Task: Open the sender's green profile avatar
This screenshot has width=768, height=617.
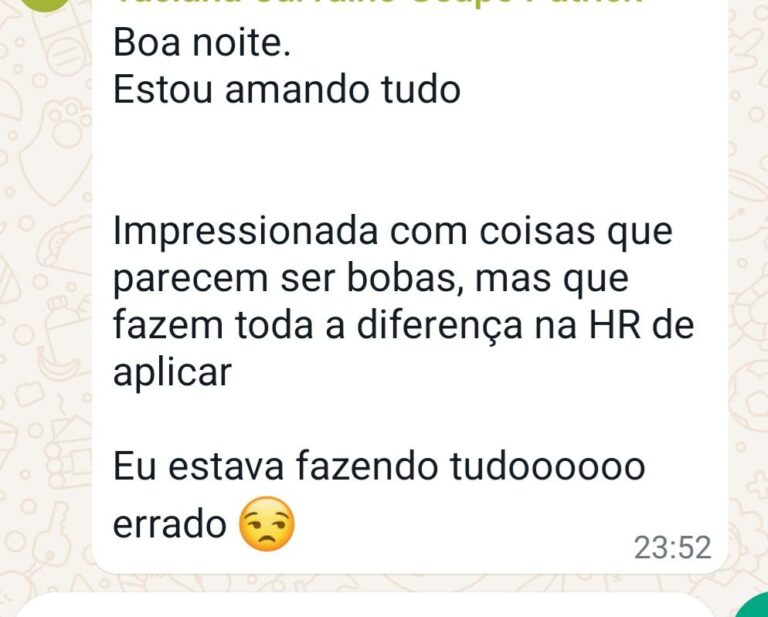Action: pos(46,4)
